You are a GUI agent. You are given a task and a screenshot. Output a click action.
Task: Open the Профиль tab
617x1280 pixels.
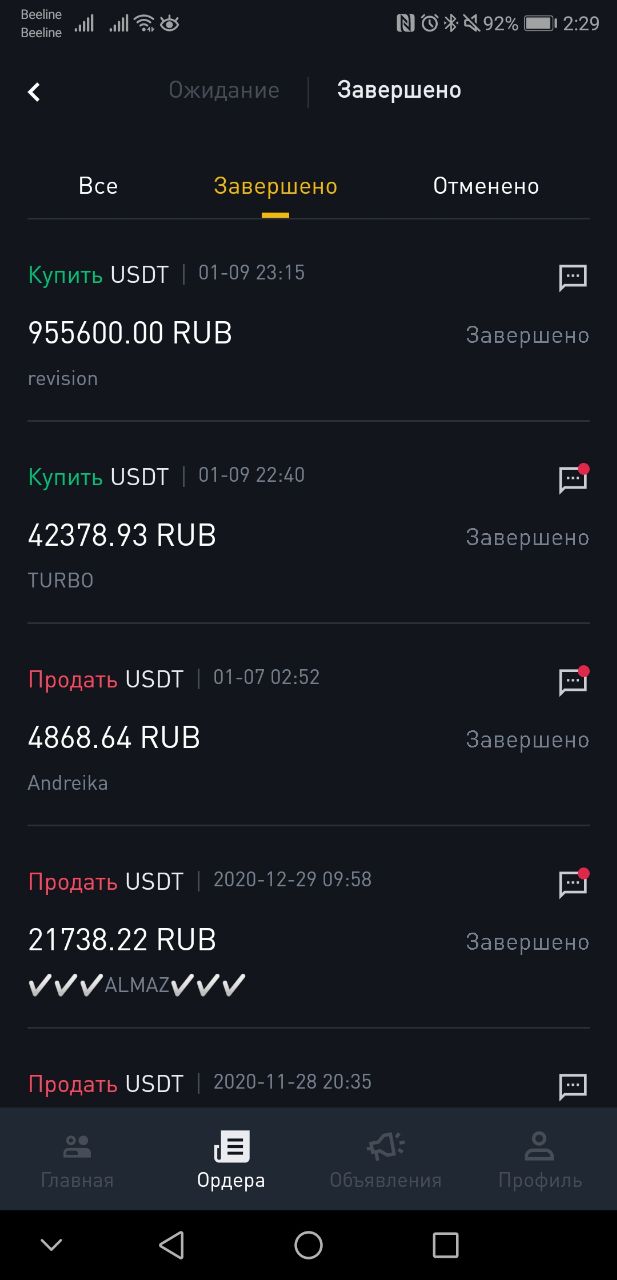pos(540,1161)
